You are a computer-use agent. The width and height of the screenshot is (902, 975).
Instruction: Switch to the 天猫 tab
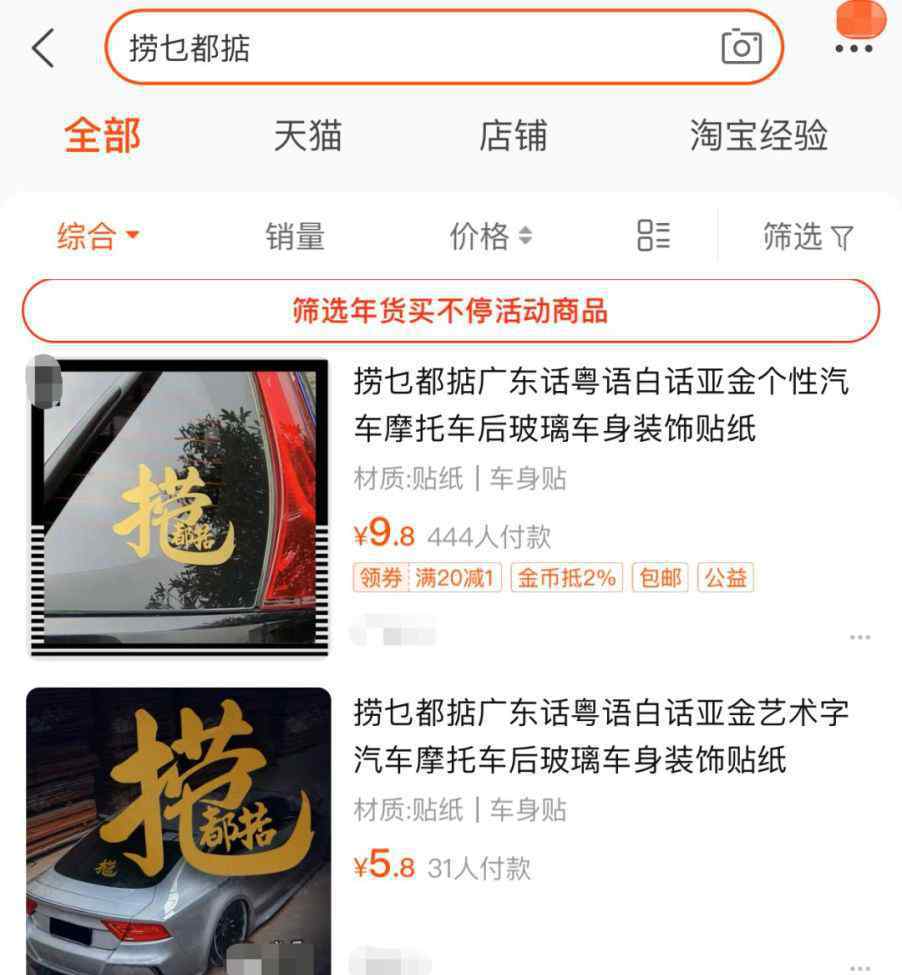click(308, 136)
